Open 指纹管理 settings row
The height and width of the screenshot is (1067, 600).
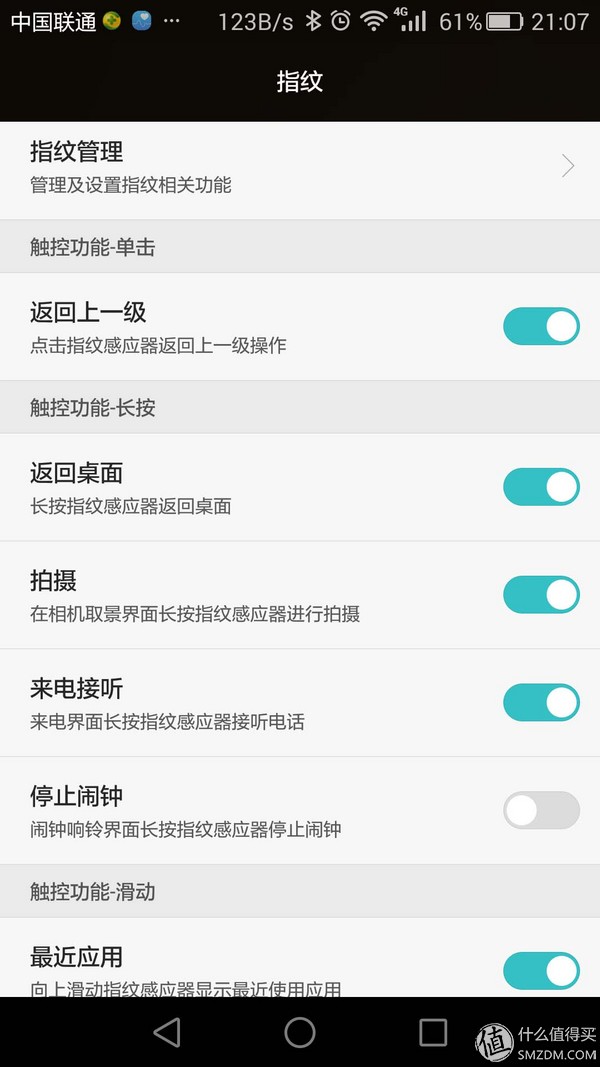(300, 167)
